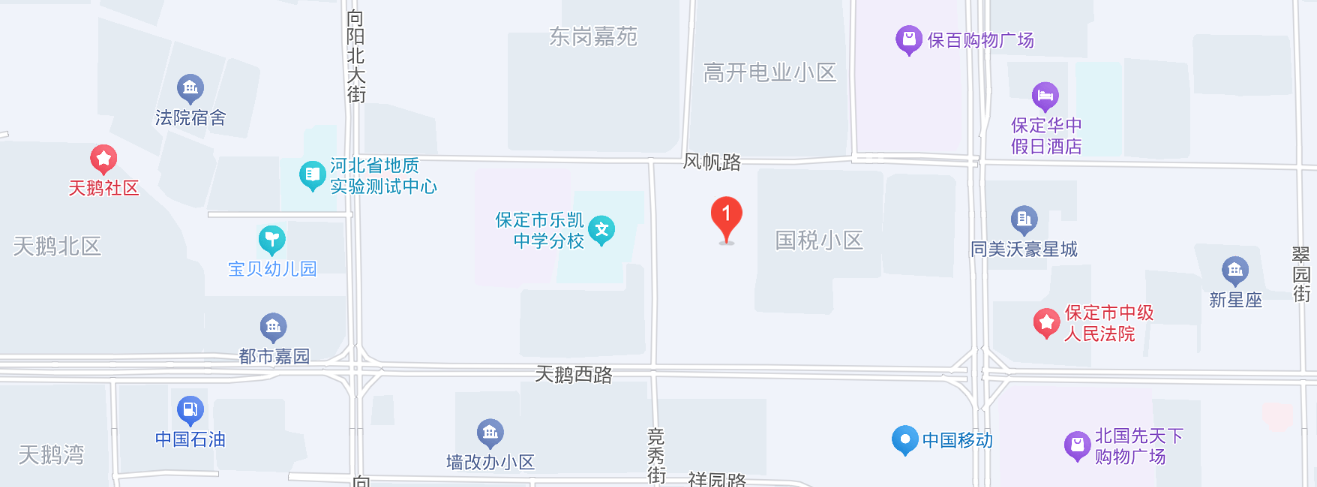Tap the 北国先天下购物广场 shopping marker

click(x=1077, y=443)
